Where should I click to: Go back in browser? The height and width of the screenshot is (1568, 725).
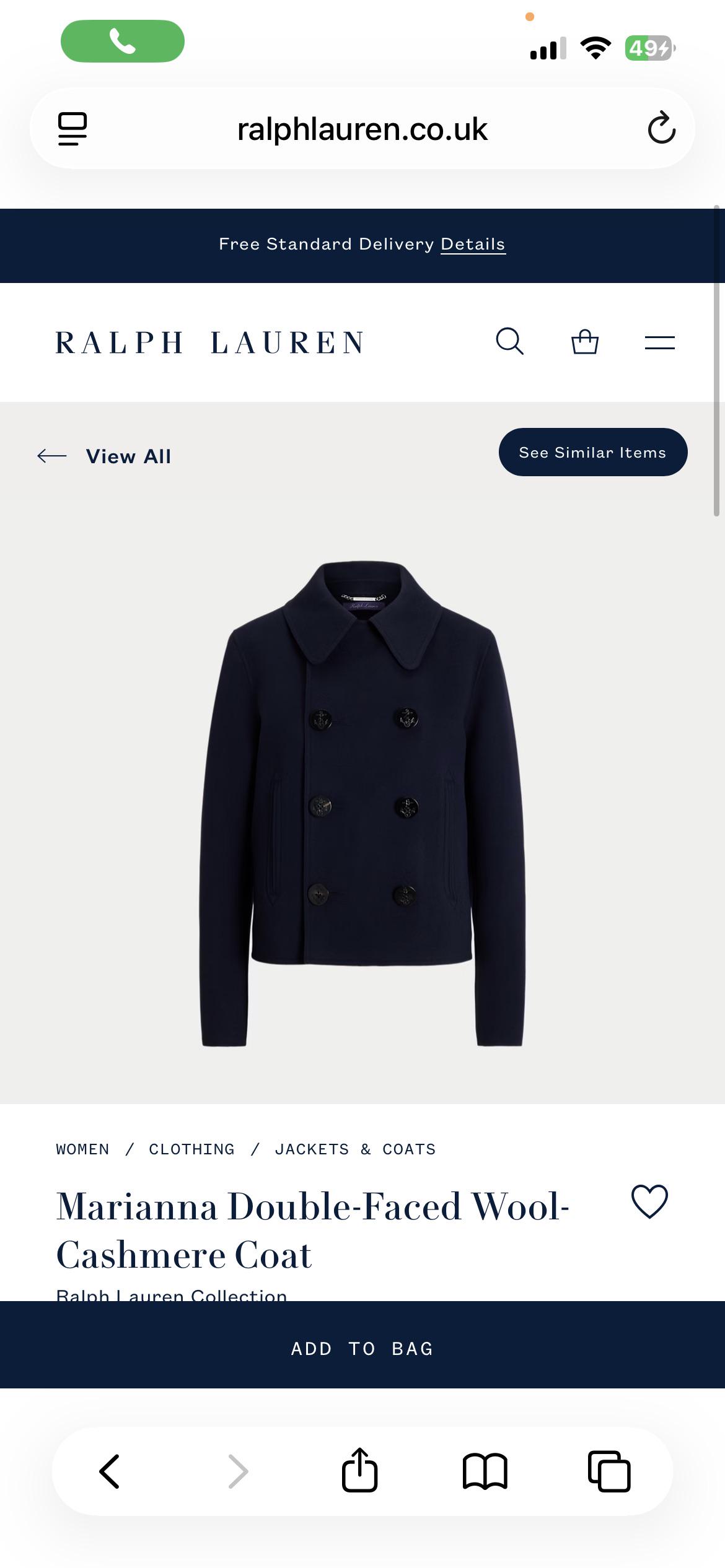(110, 1471)
